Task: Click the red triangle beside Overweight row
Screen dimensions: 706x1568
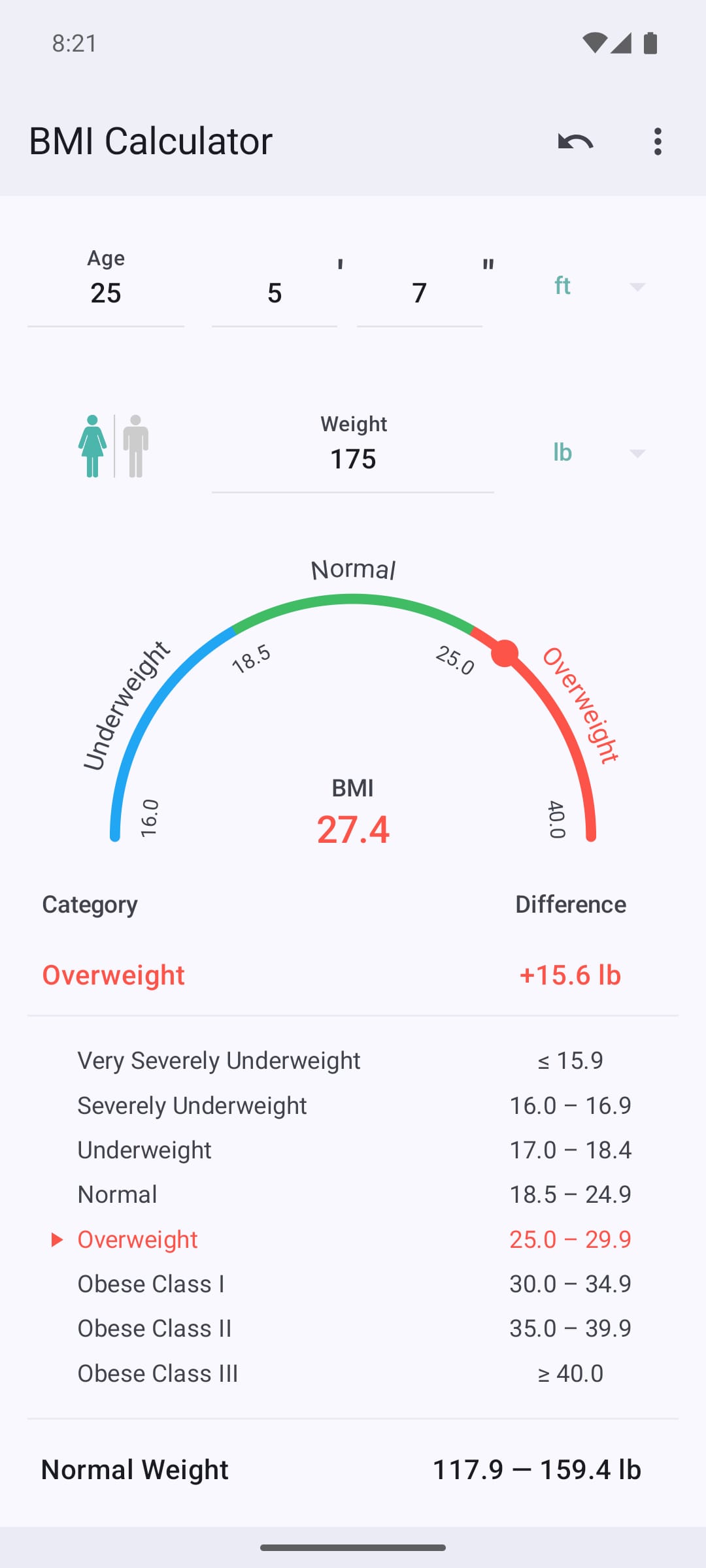Action: click(x=57, y=1239)
